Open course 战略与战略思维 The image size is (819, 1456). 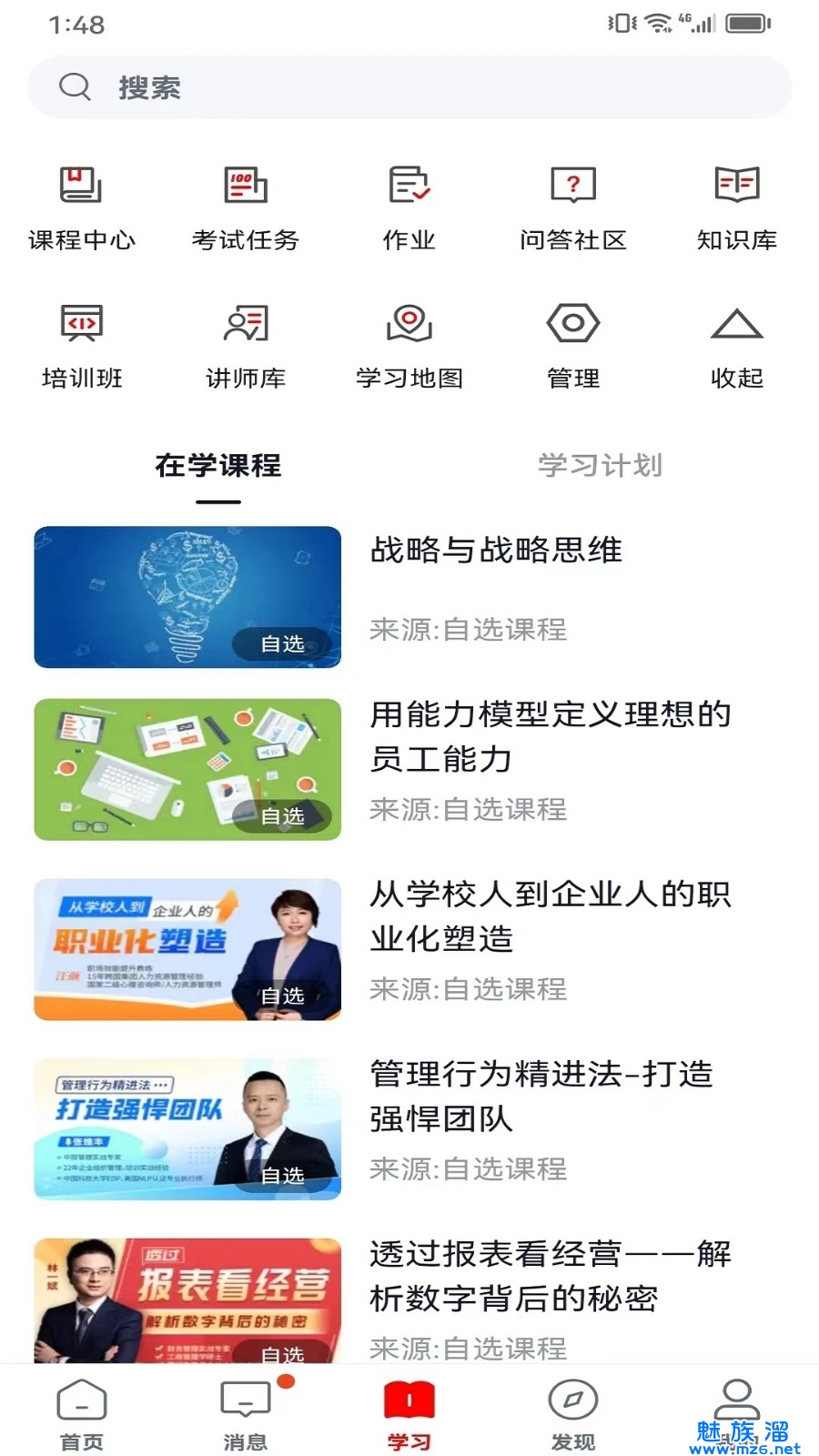pos(496,551)
